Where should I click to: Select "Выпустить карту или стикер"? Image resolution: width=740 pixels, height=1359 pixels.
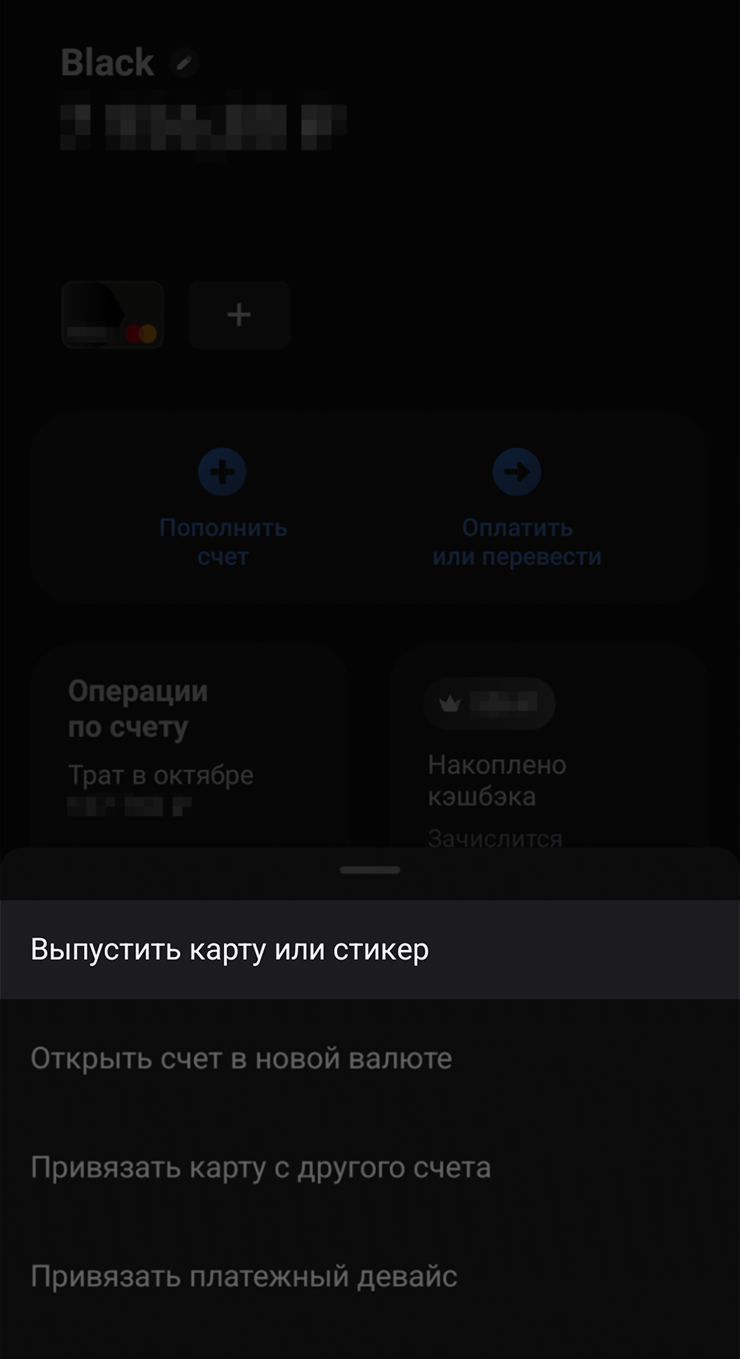230,949
